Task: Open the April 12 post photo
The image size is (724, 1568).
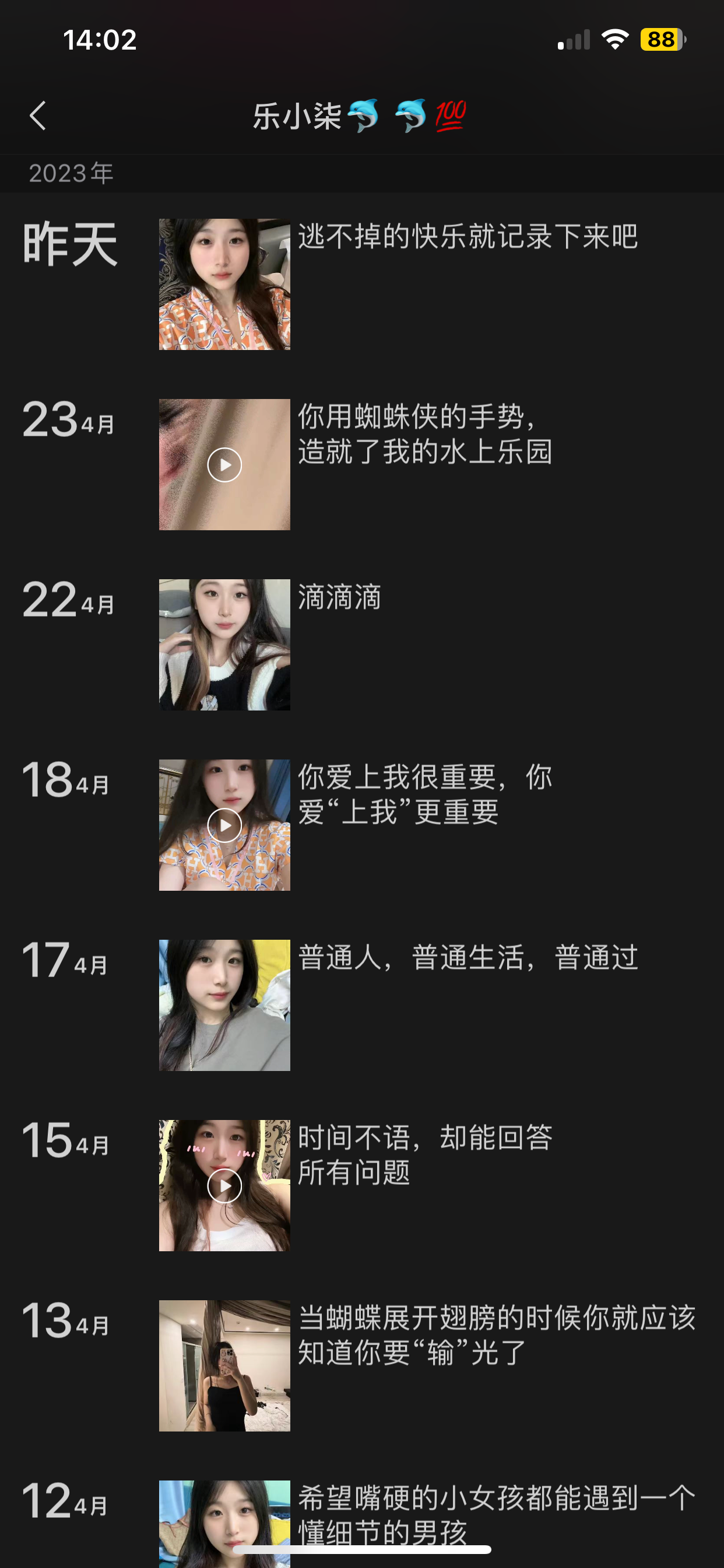Action: [224, 1515]
